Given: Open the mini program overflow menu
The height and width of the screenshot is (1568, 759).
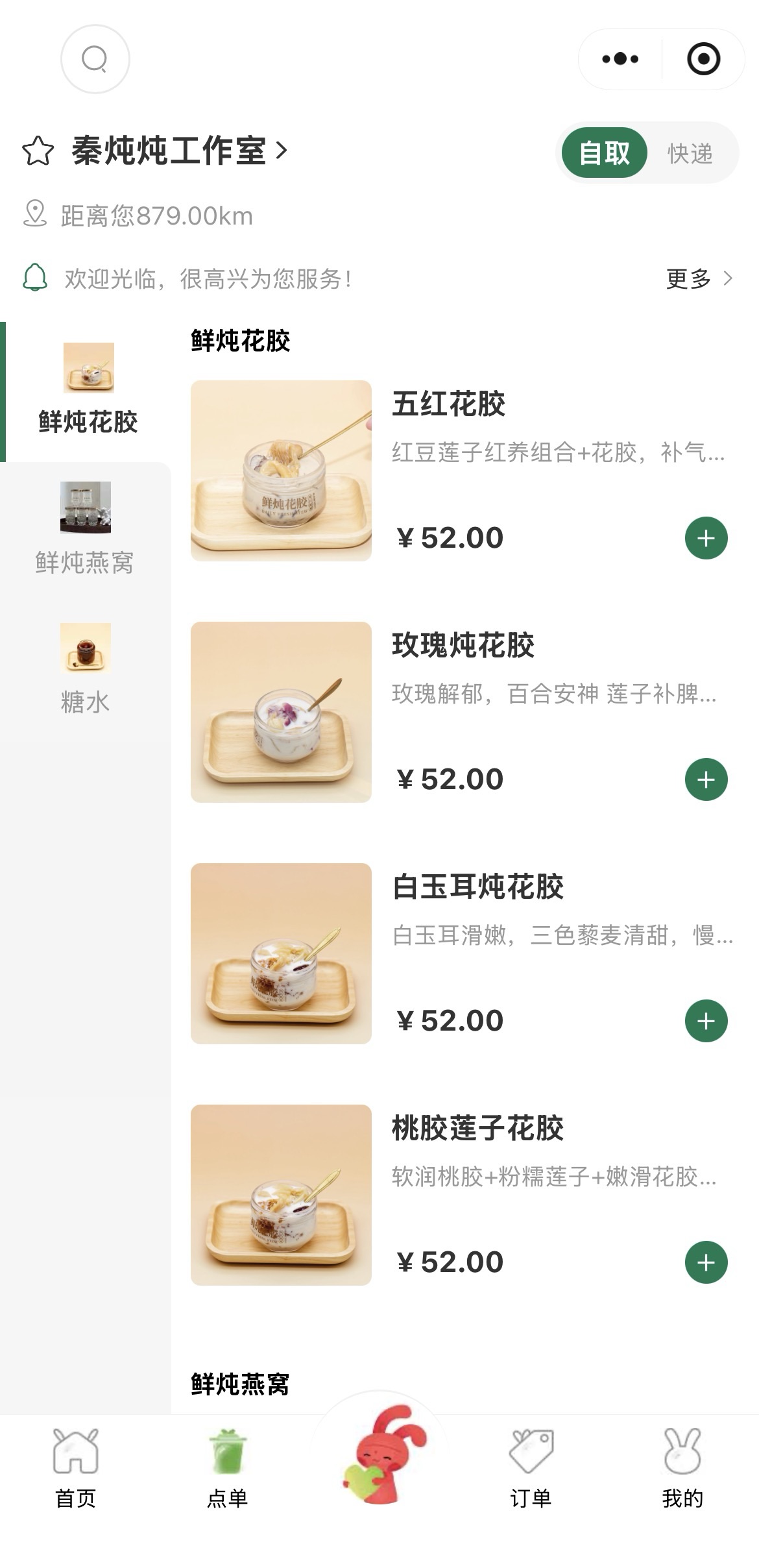Looking at the screenshot, I should point(620,59).
